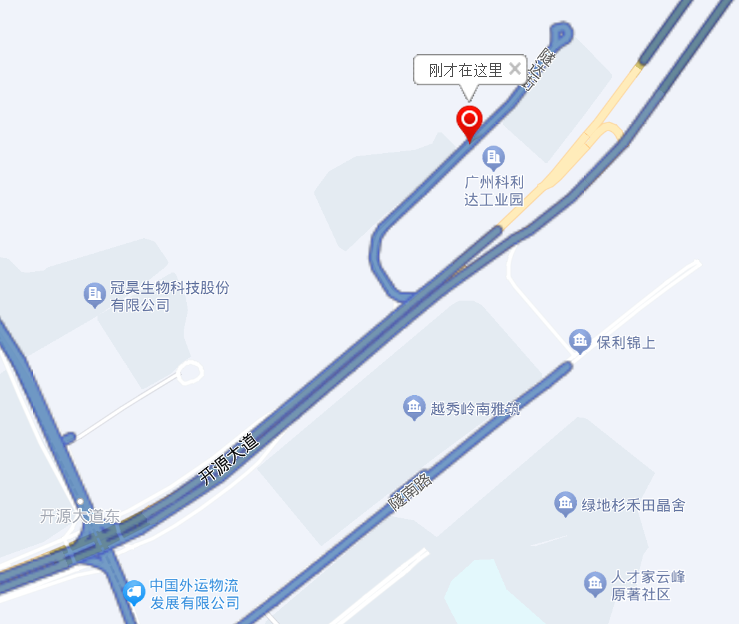Tap 中国外运物流发展有限公司 logistics marker

[134, 593]
